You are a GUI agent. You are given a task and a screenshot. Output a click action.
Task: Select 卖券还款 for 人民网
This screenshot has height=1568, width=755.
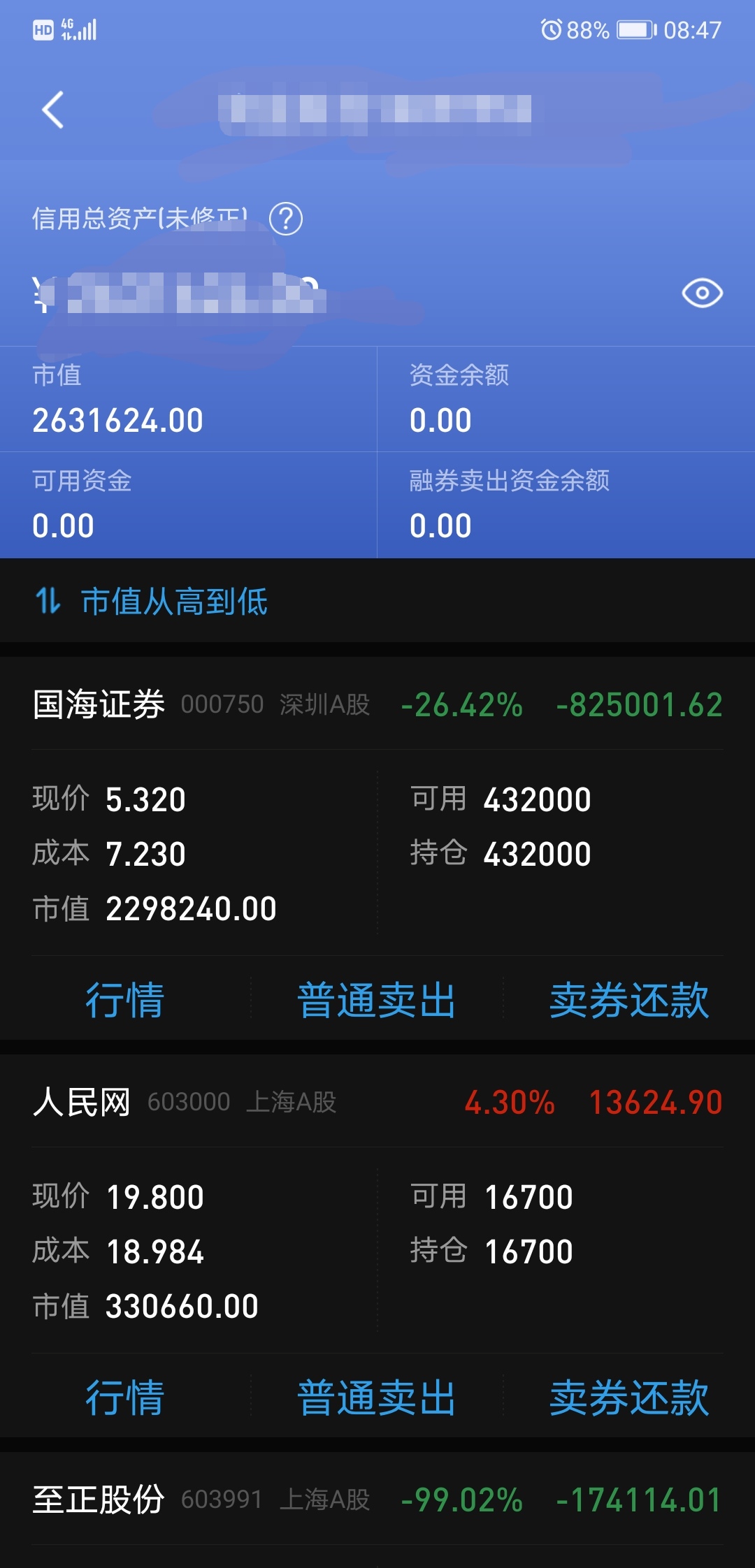[x=629, y=1397]
